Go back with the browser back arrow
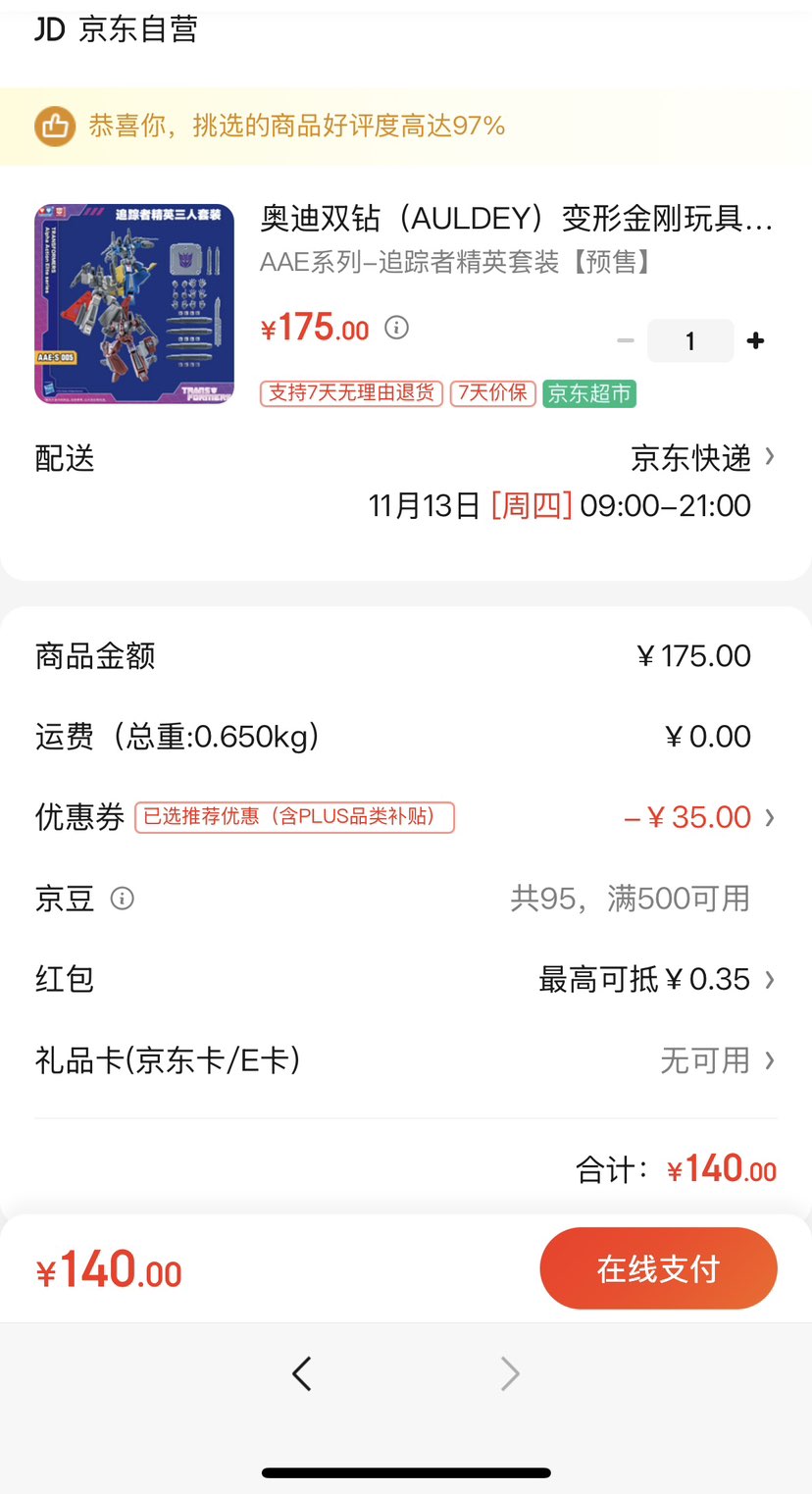The width and height of the screenshot is (812, 1494). point(302,1373)
